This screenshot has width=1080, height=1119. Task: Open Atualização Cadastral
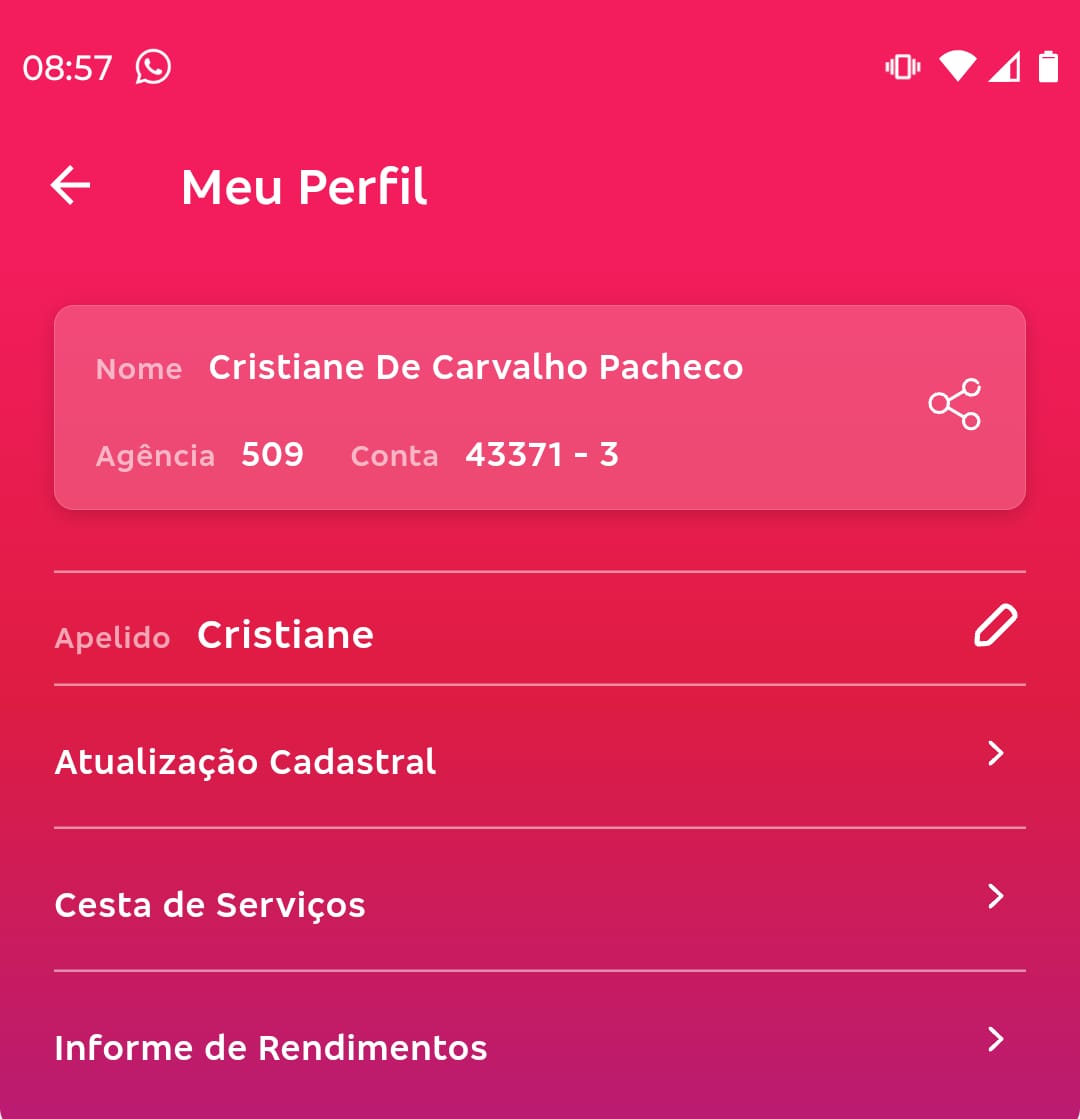(x=540, y=760)
